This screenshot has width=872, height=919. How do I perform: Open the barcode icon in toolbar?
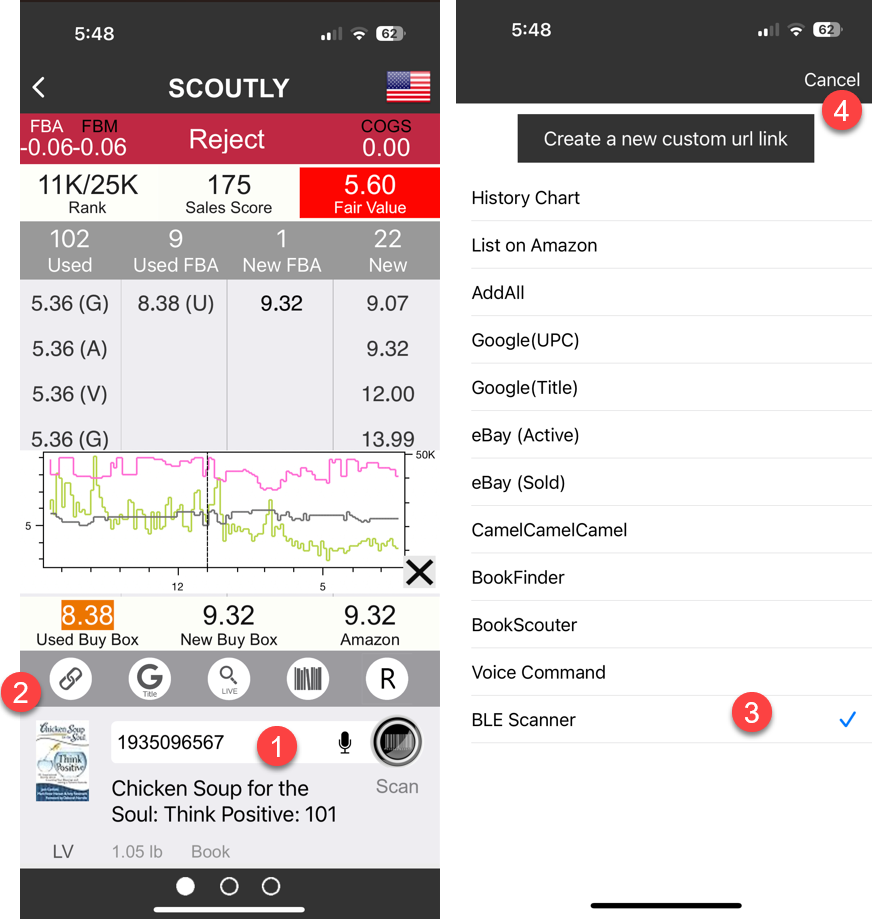point(308,680)
